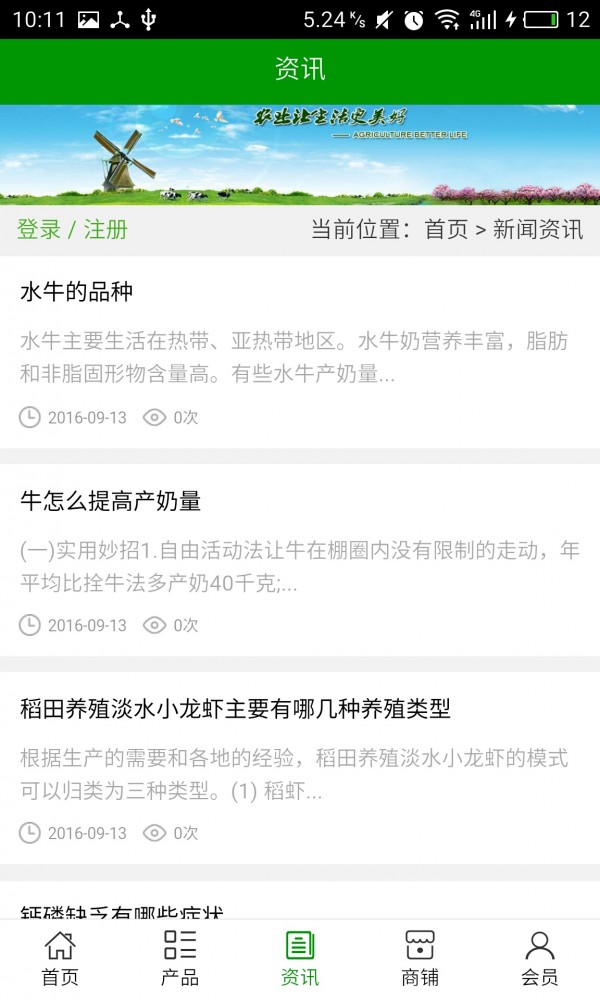Open the 注册 registration link

coord(105,229)
